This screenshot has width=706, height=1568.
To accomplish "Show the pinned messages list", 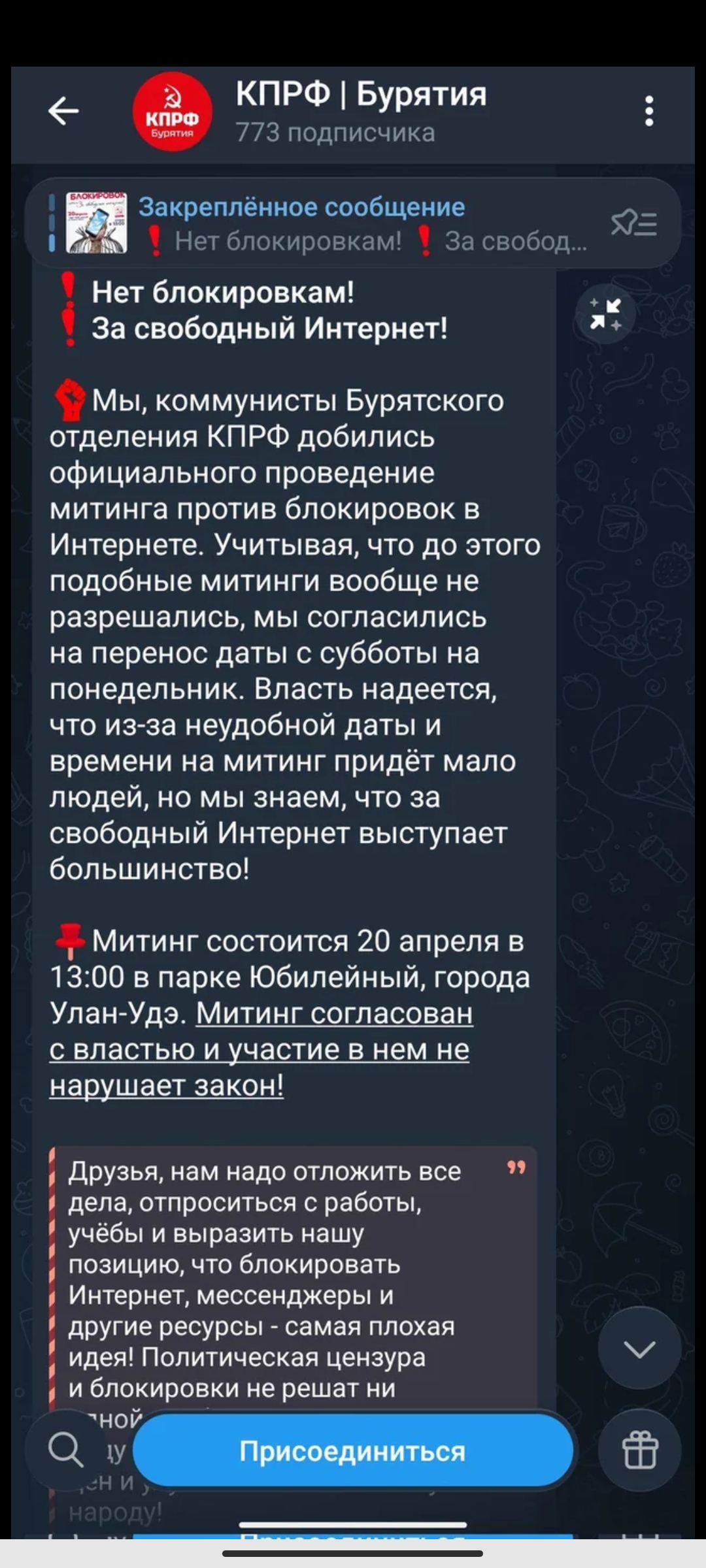I will click(633, 223).
